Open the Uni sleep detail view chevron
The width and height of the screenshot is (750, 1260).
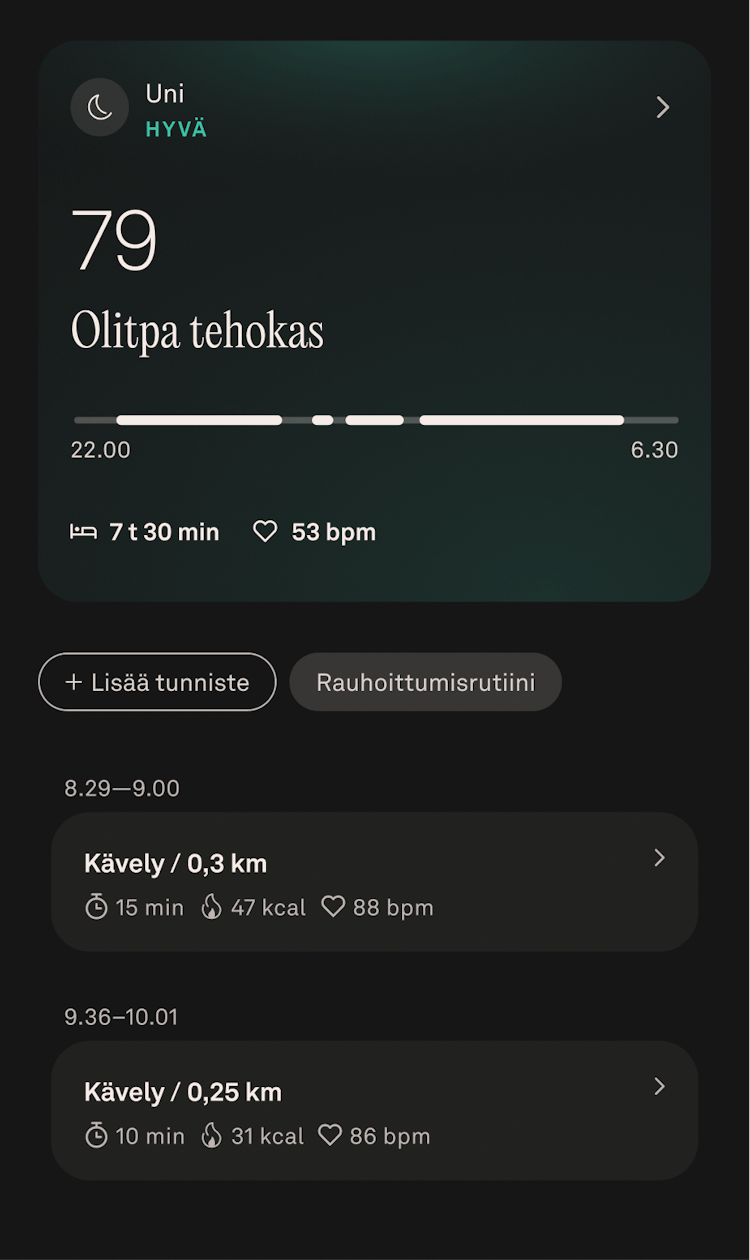(662, 107)
